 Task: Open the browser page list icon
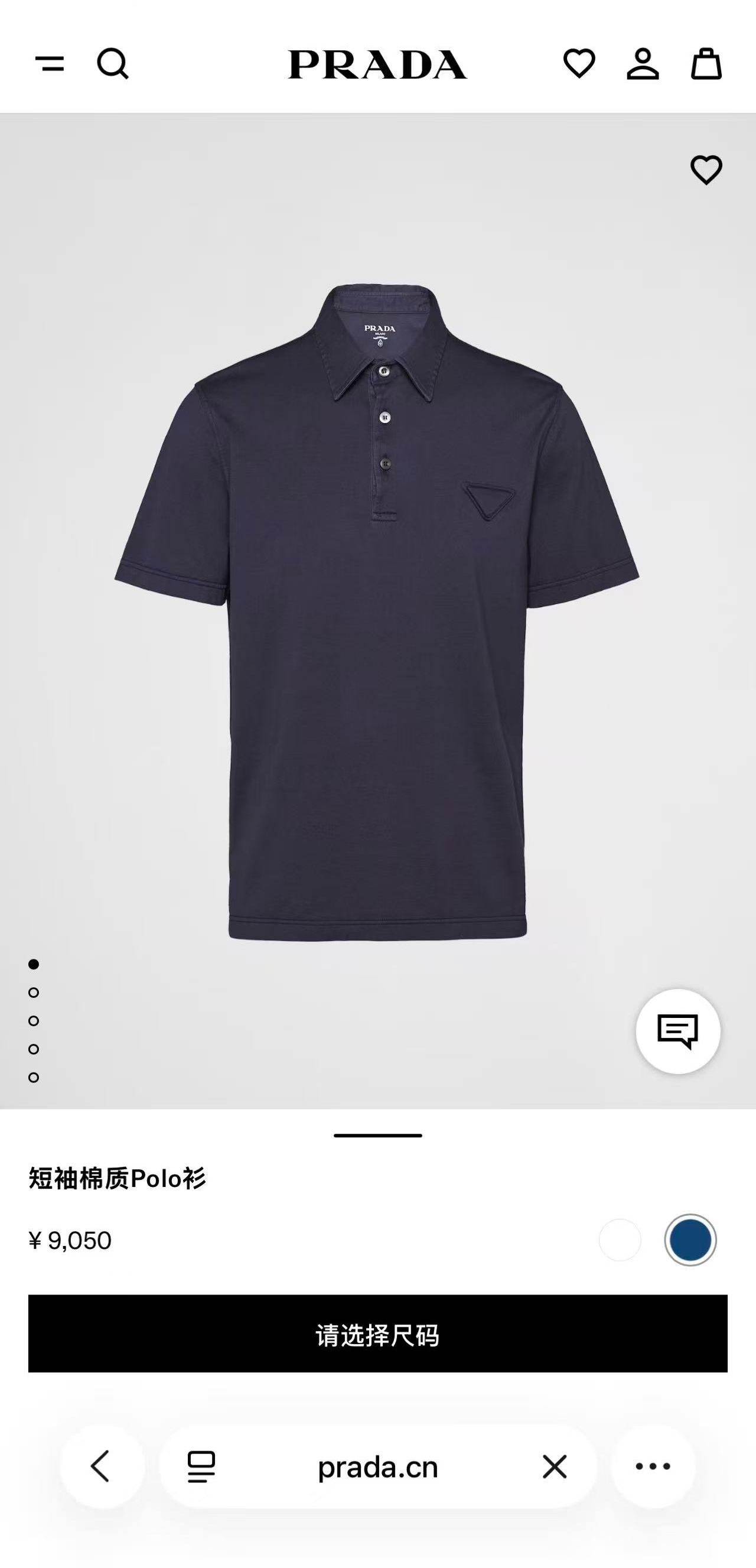(x=201, y=1466)
